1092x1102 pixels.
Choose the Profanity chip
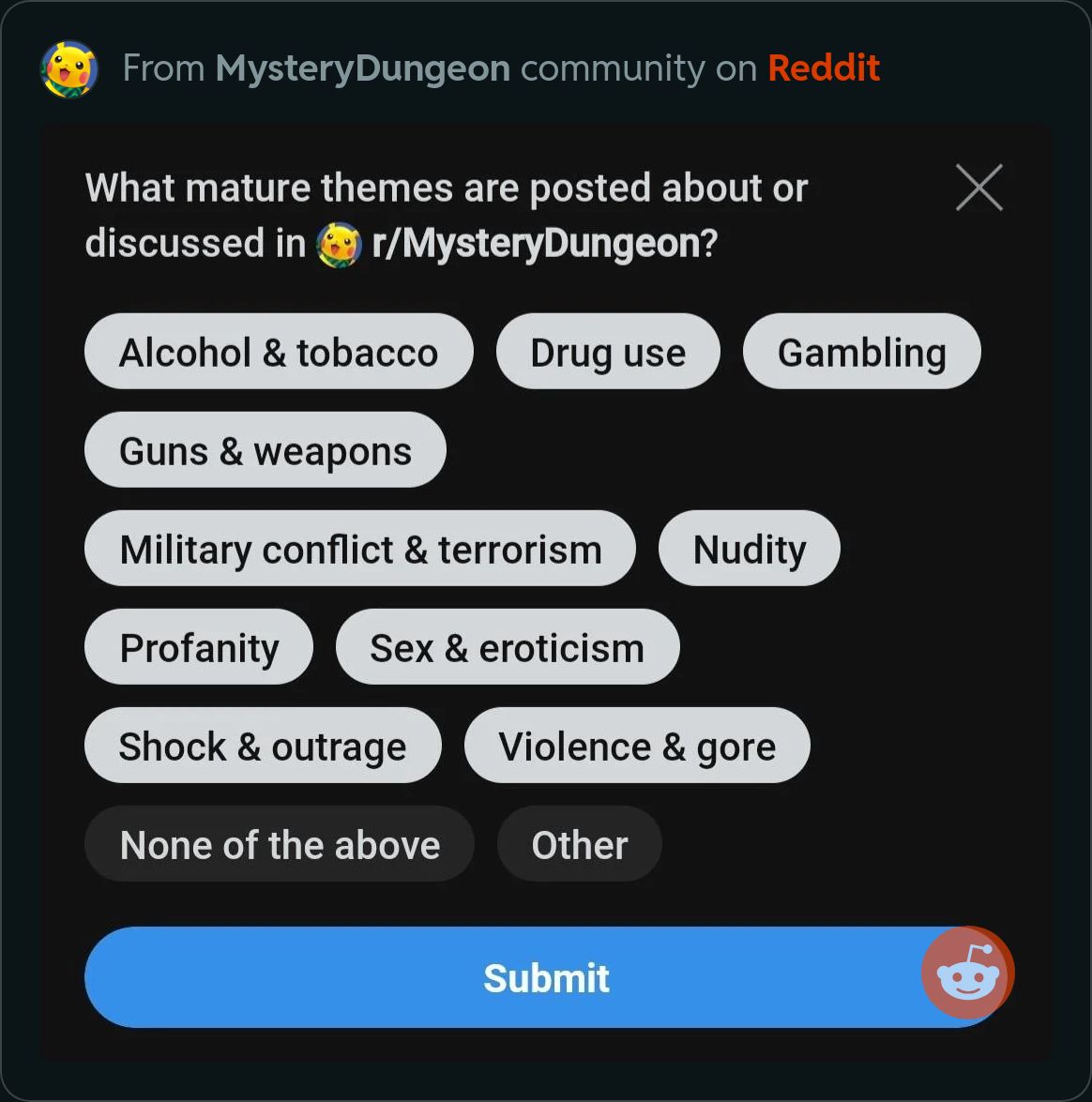[x=199, y=647]
